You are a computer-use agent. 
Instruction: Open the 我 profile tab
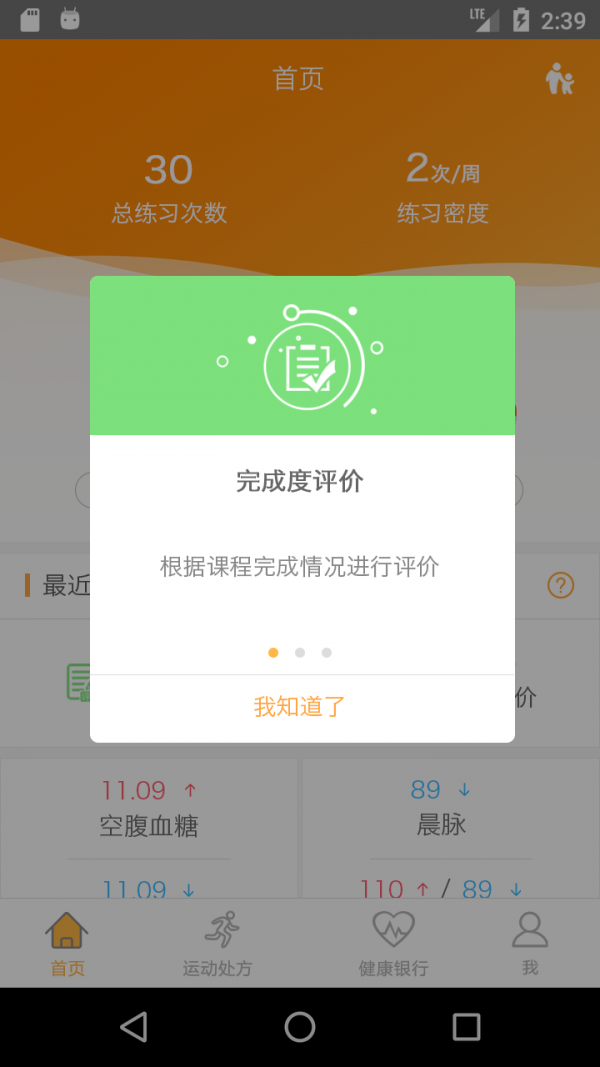[529, 943]
